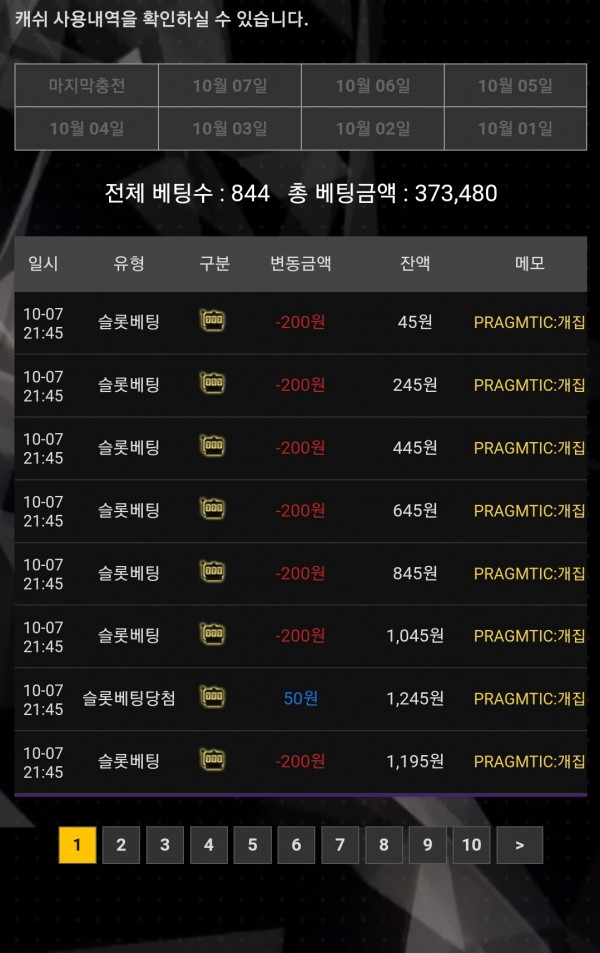
Task: Go to page 2
Action: (x=121, y=845)
